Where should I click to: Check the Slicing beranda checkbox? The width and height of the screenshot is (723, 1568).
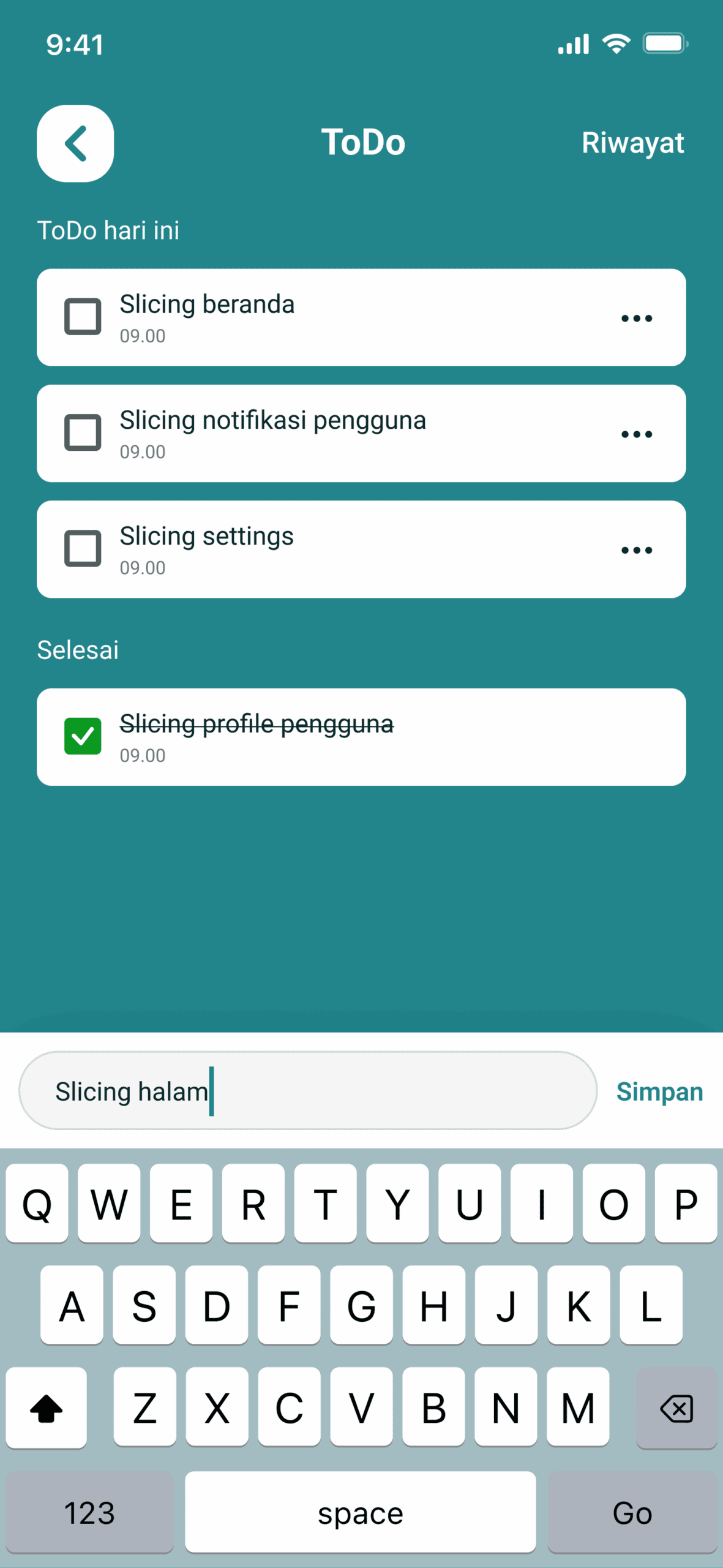click(83, 317)
